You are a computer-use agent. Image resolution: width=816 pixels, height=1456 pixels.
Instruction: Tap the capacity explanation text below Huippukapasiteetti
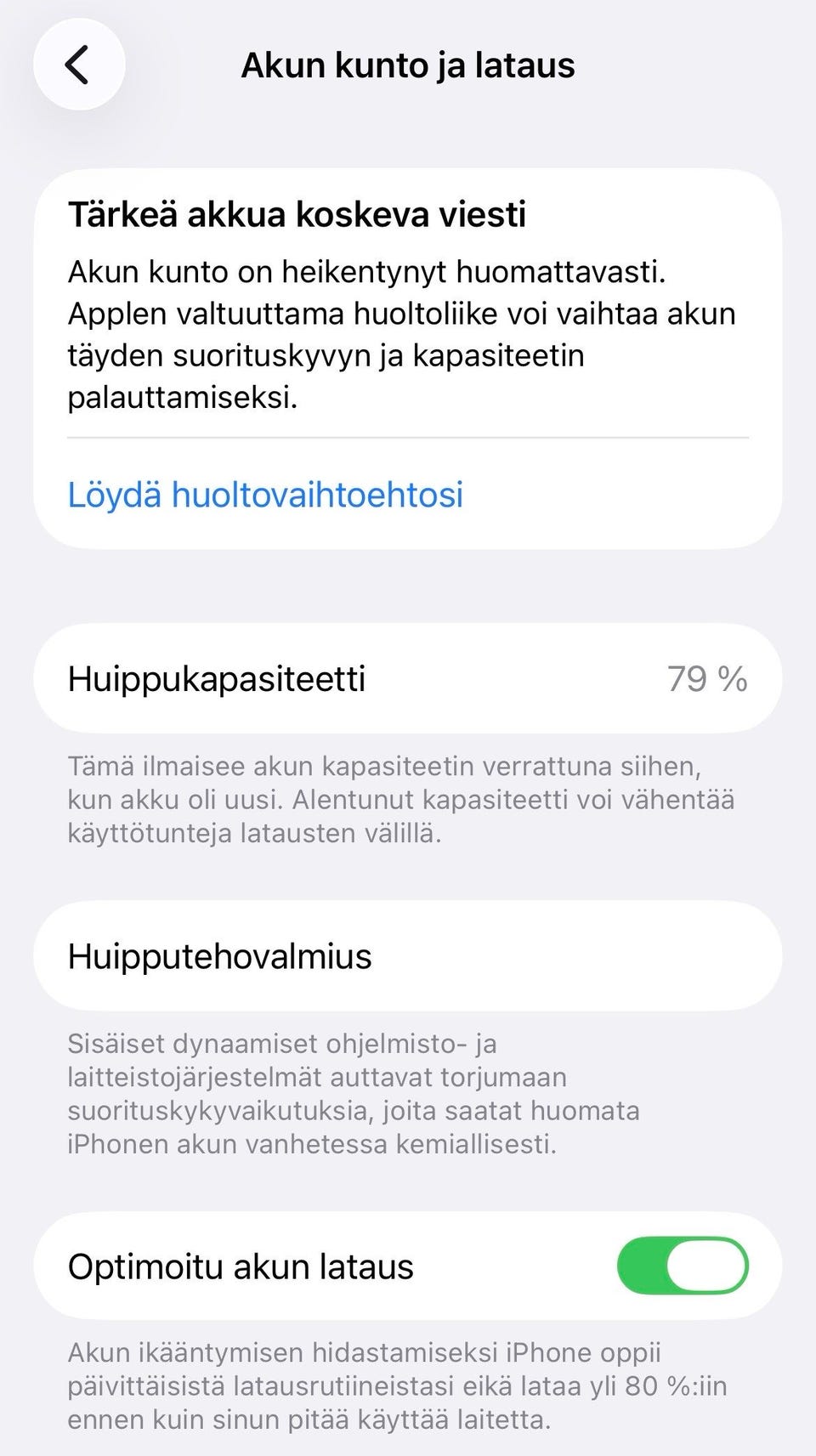[399, 797]
